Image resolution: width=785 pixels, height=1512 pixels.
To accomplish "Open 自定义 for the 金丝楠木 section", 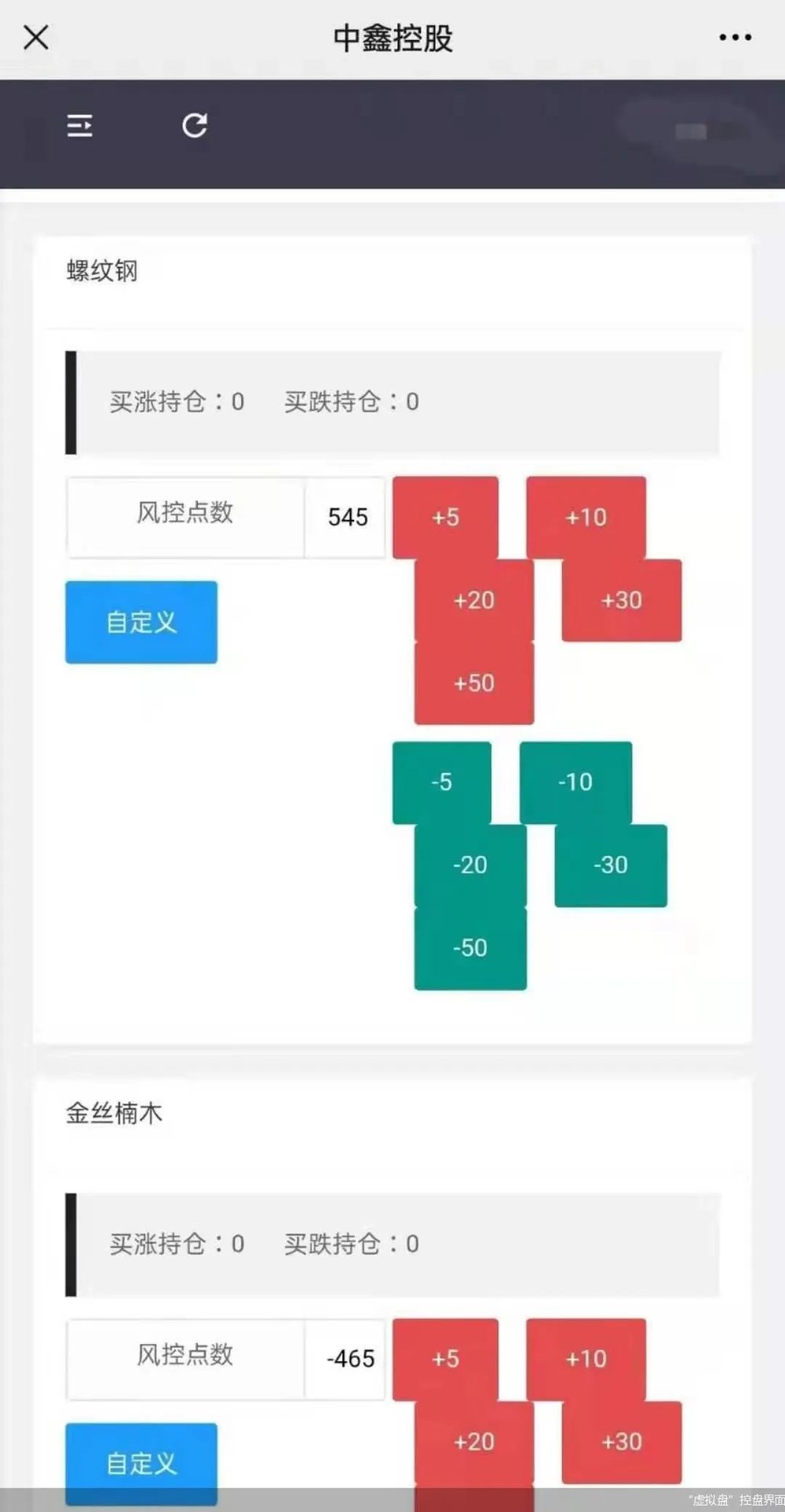I will pos(141,1462).
